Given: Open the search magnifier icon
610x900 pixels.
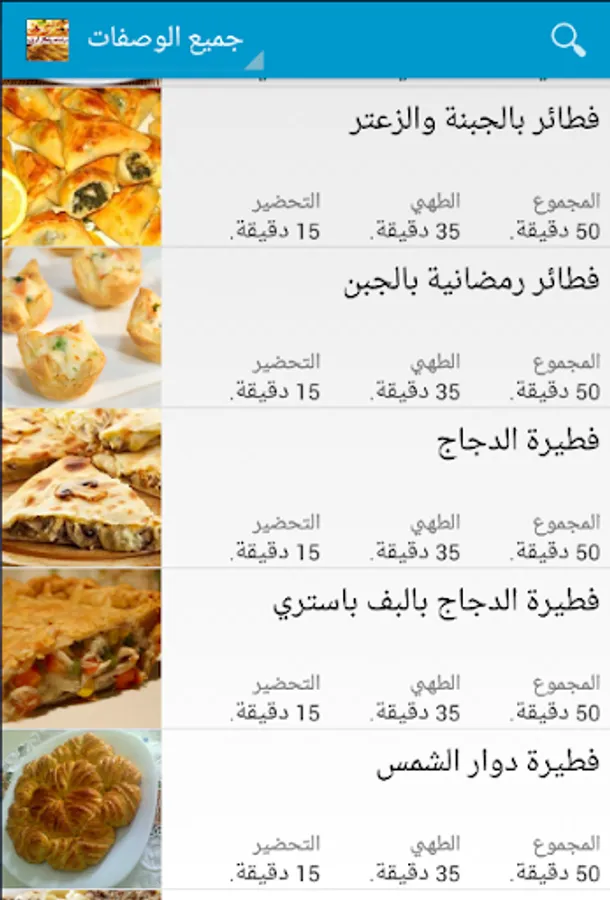Looking at the screenshot, I should 568,39.
